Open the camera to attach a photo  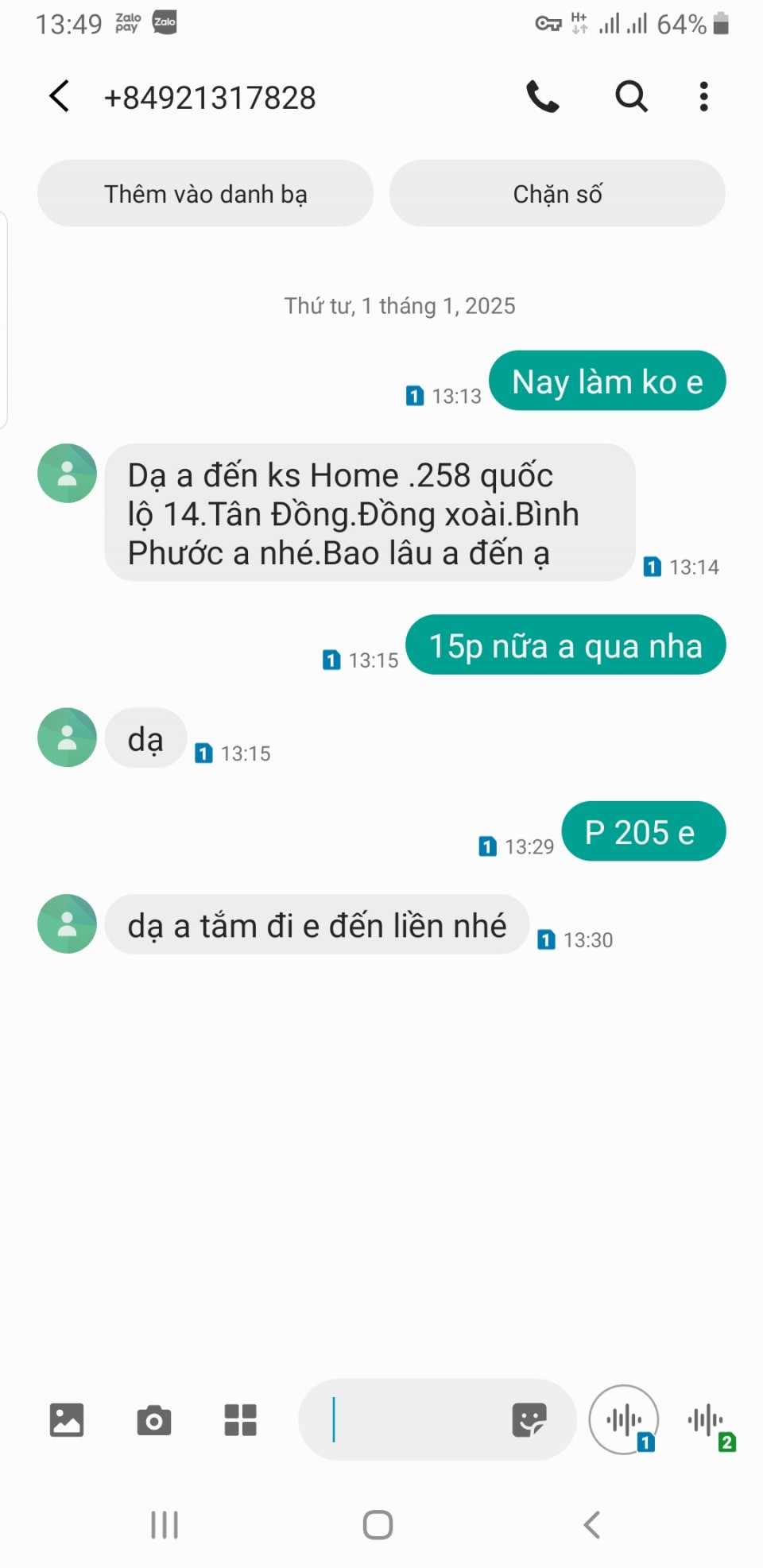[153, 1420]
